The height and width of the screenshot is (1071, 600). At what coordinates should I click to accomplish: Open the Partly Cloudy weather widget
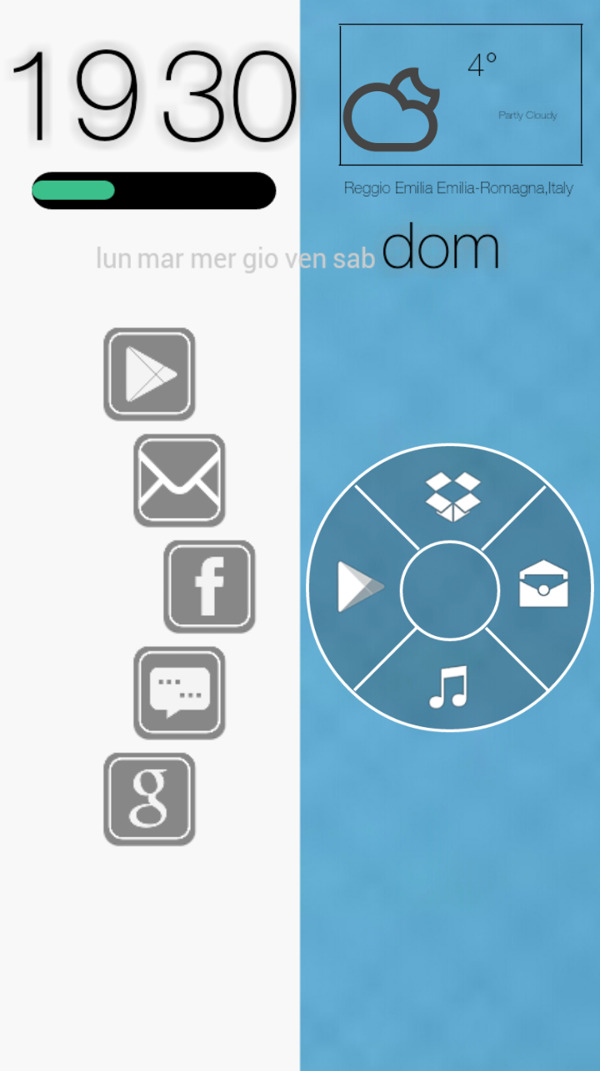(x=460, y=95)
